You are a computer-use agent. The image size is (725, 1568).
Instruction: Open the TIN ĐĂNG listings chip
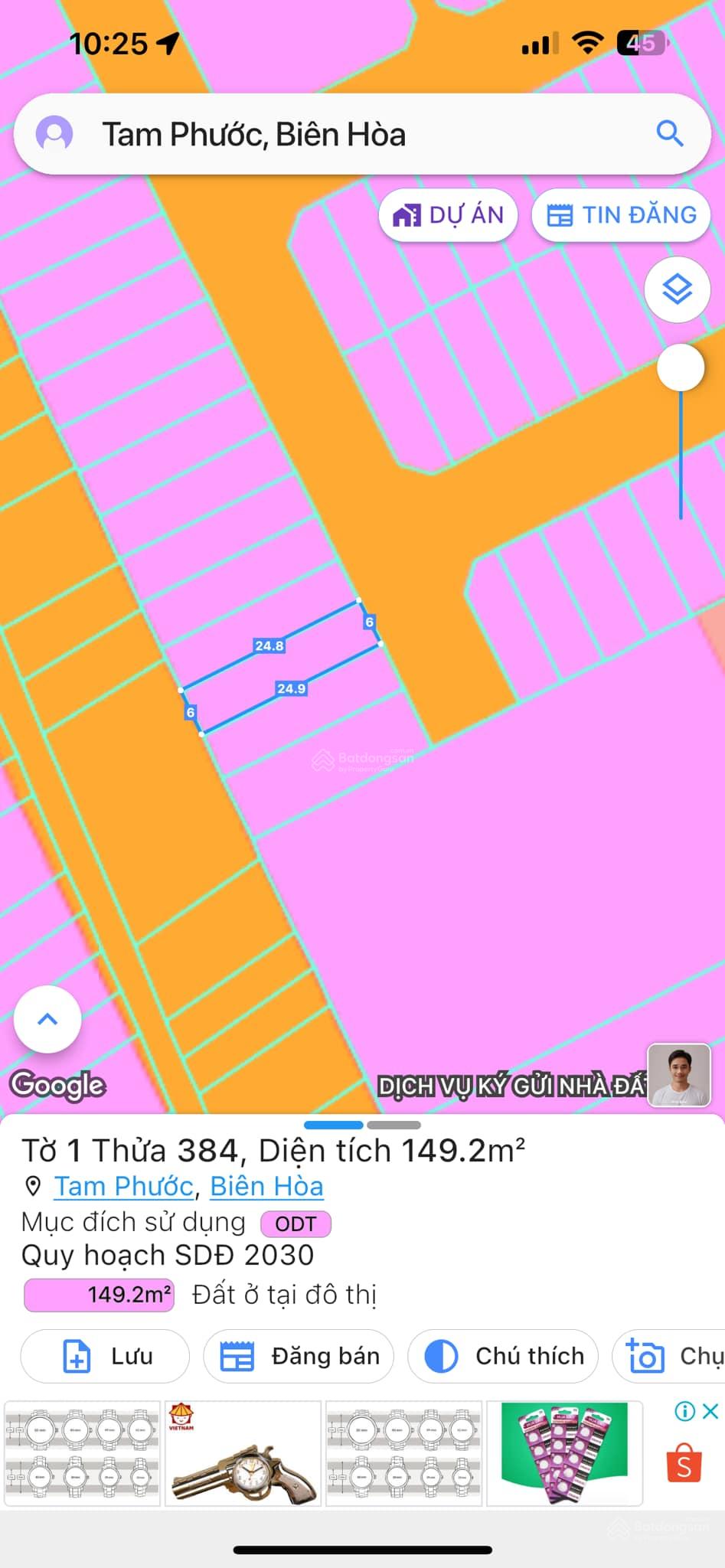click(621, 215)
